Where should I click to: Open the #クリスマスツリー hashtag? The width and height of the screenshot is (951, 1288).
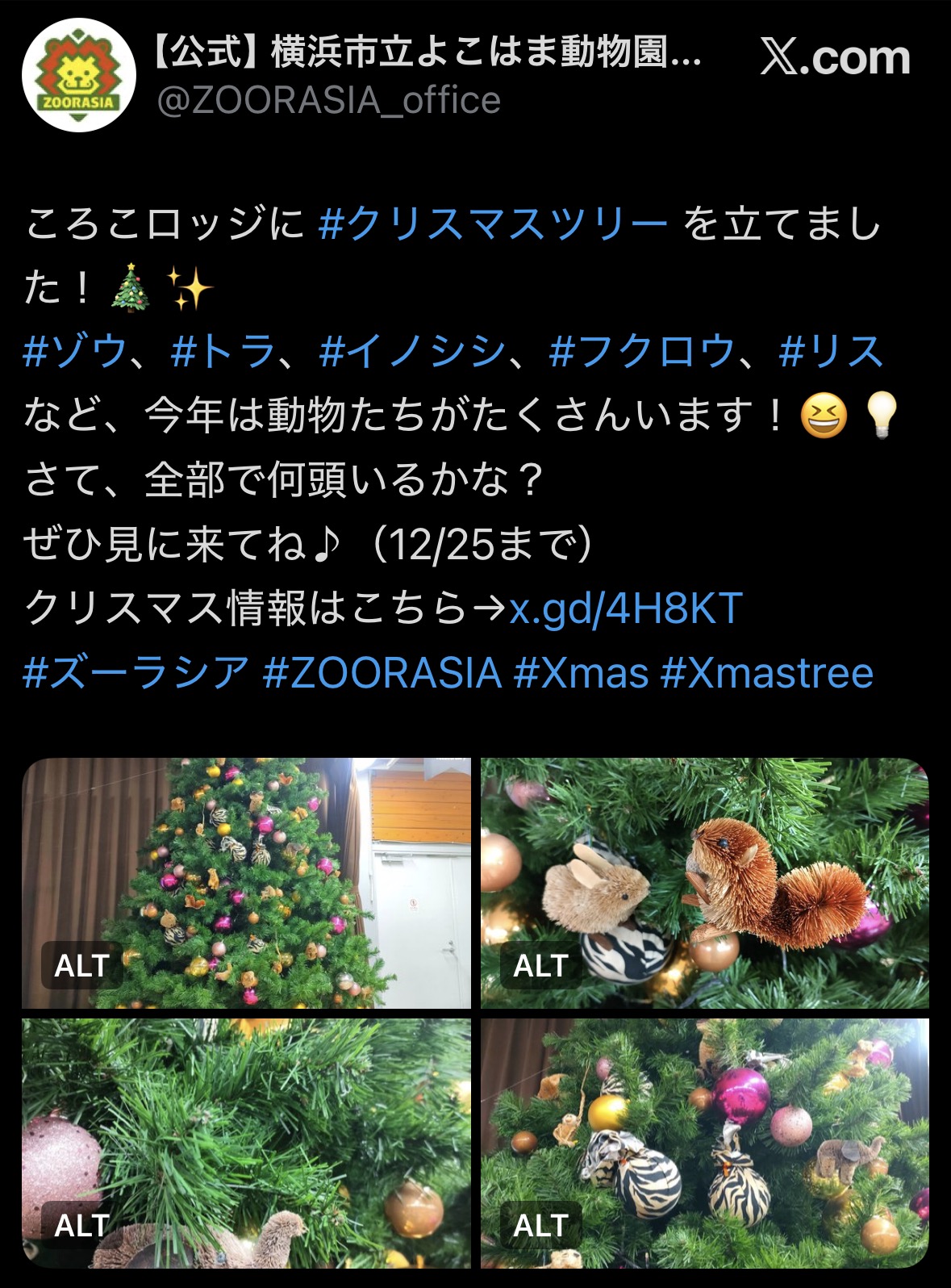(493, 224)
